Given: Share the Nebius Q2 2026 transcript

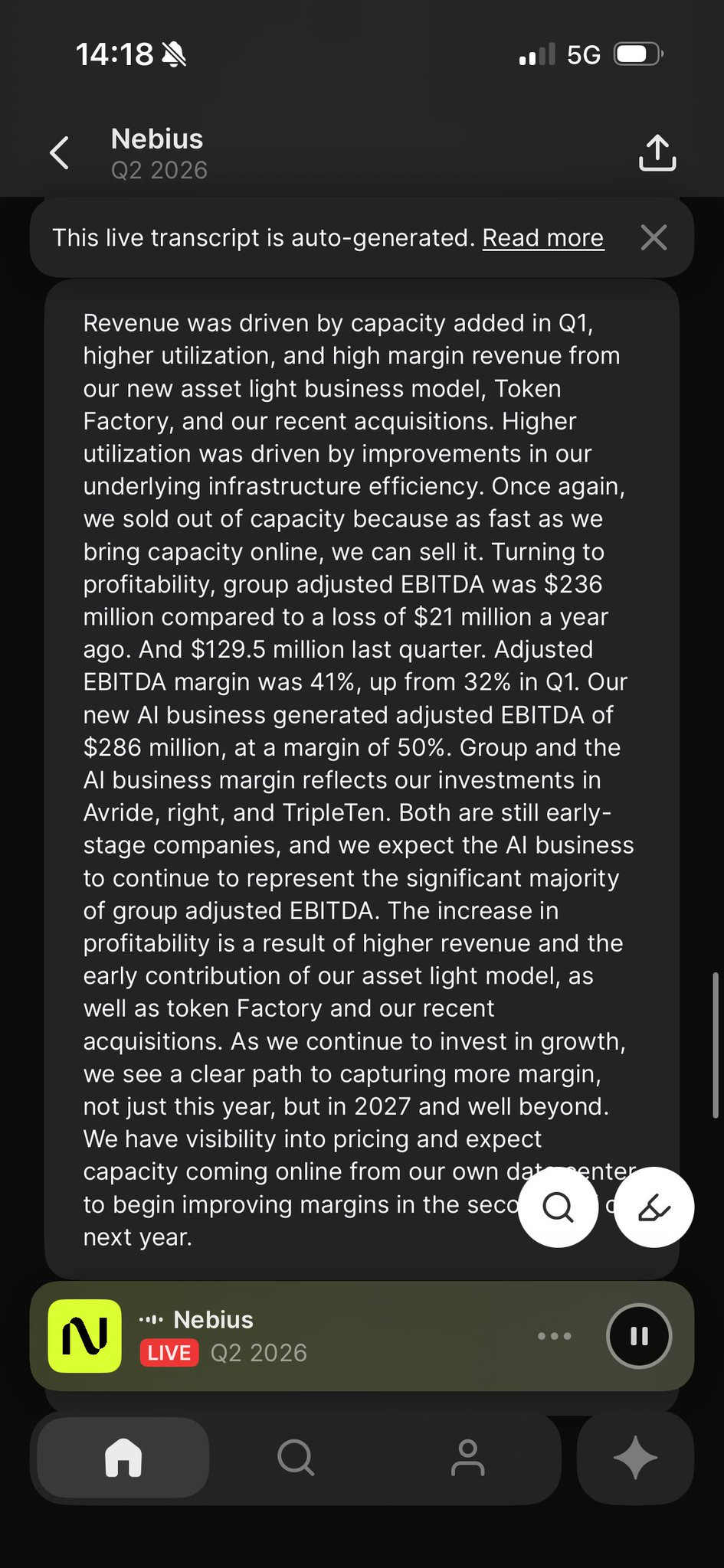Looking at the screenshot, I should [657, 153].
